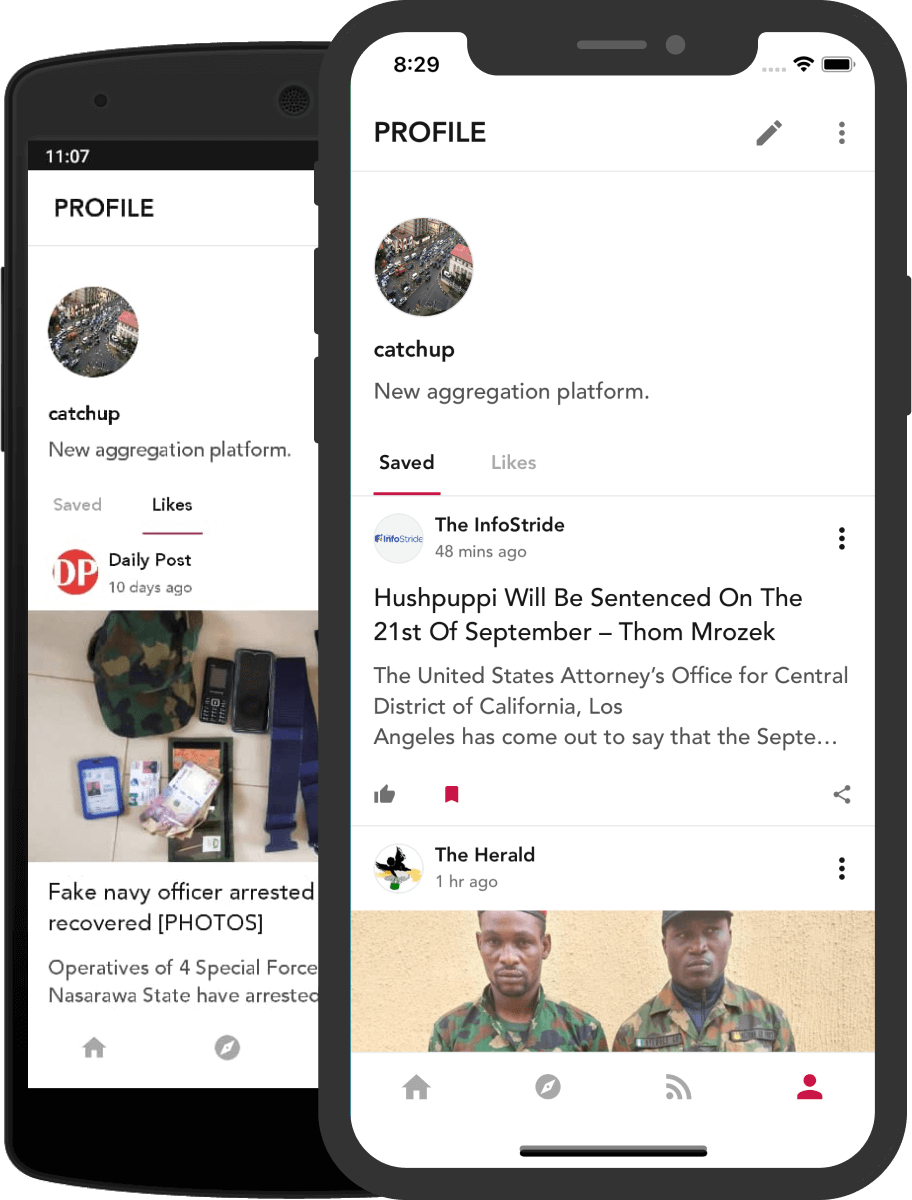The image size is (912, 1200).
Task: Open the profile overflow menu at top right
Action: 841,131
